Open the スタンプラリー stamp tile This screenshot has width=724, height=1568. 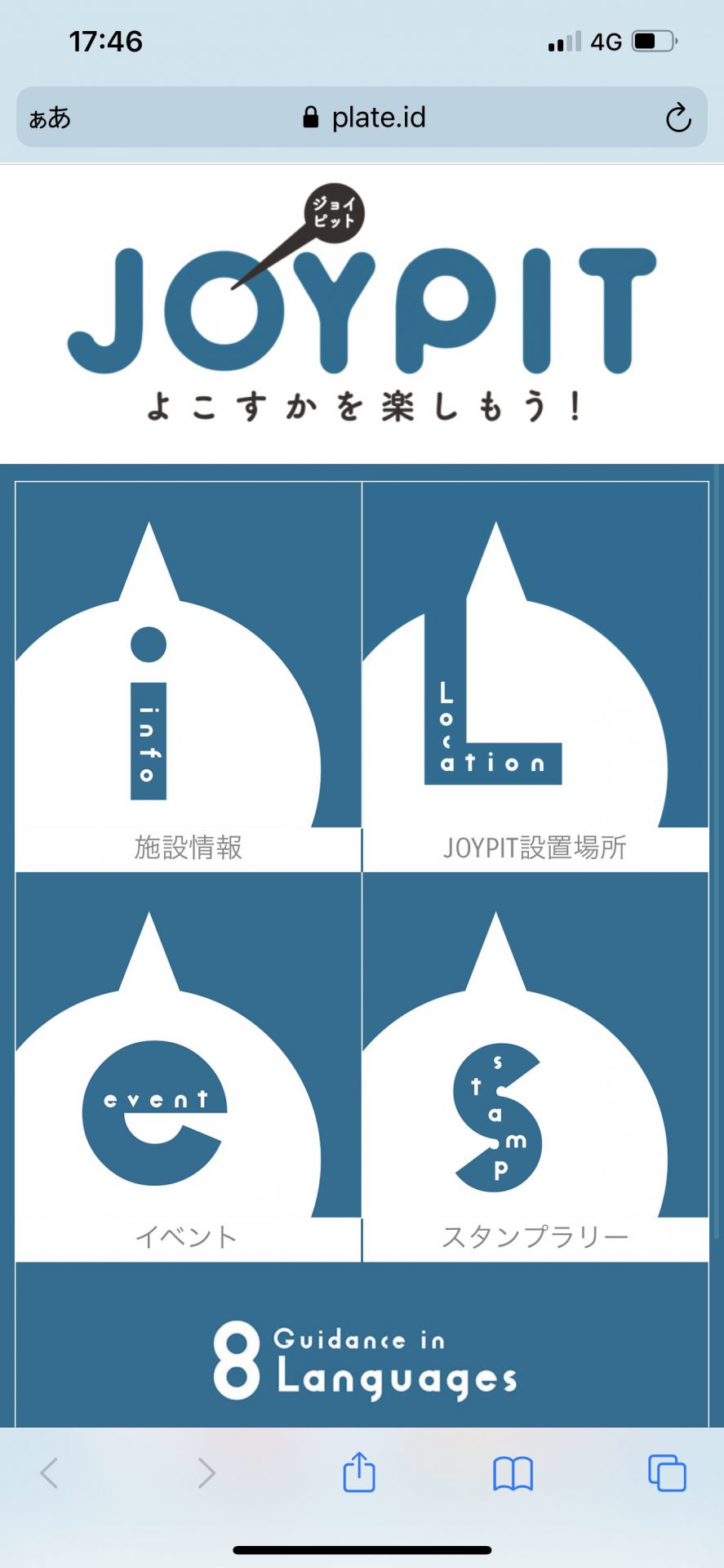click(x=535, y=1067)
